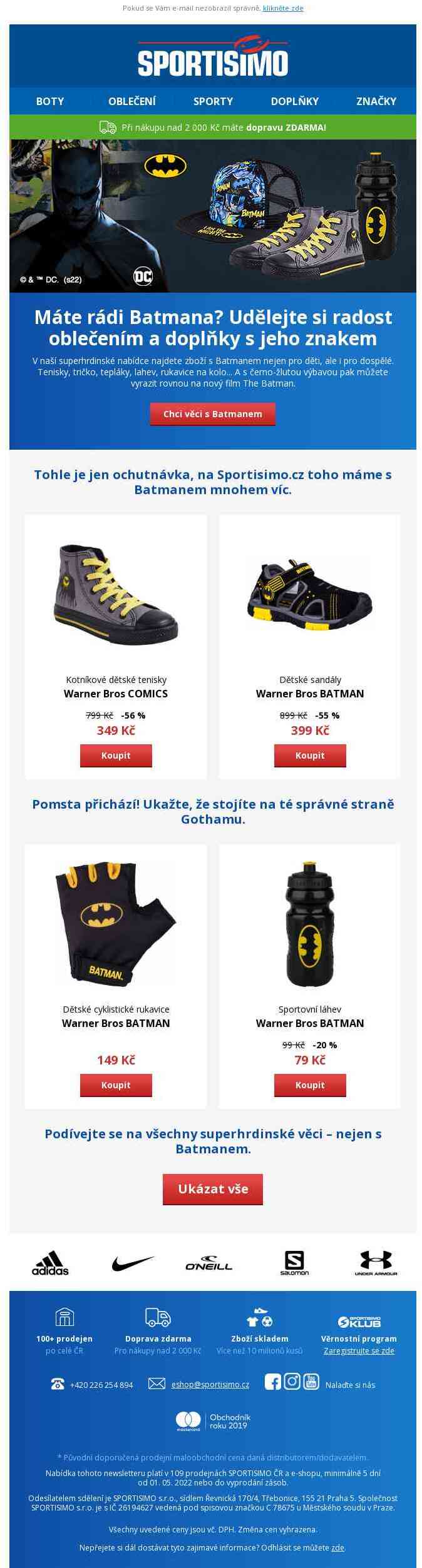Visit the Facebook page
Viewport: 422px width, 1568px height.
pos(272,1382)
